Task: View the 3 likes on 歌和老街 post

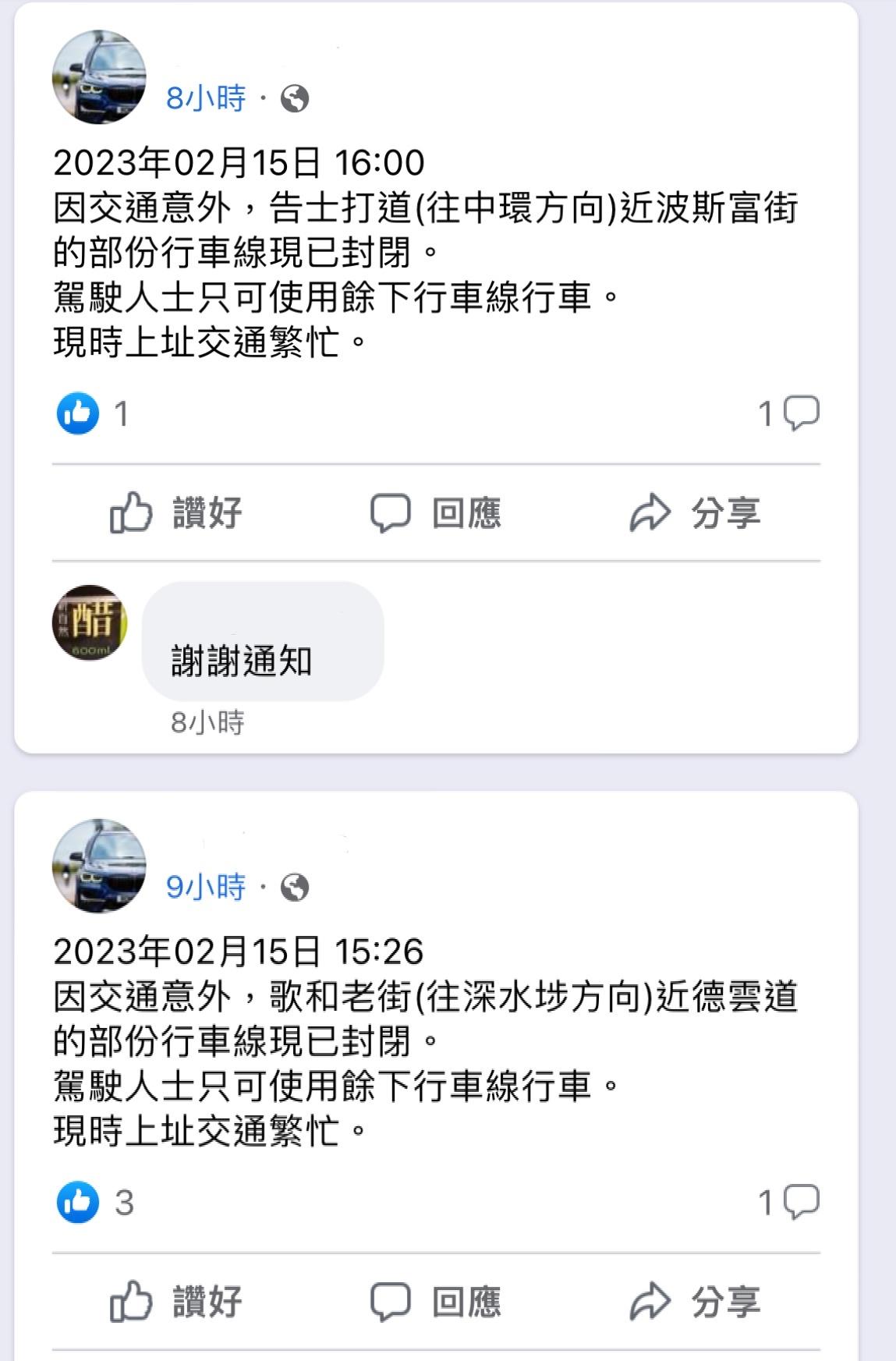Action: (94, 1202)
